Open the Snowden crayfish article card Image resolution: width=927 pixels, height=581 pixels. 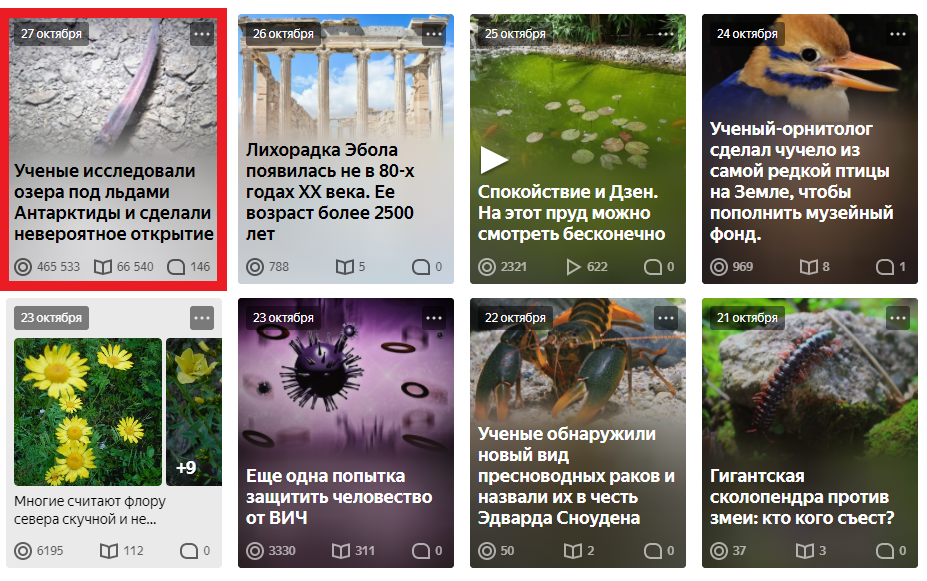(x=576, y=476)
